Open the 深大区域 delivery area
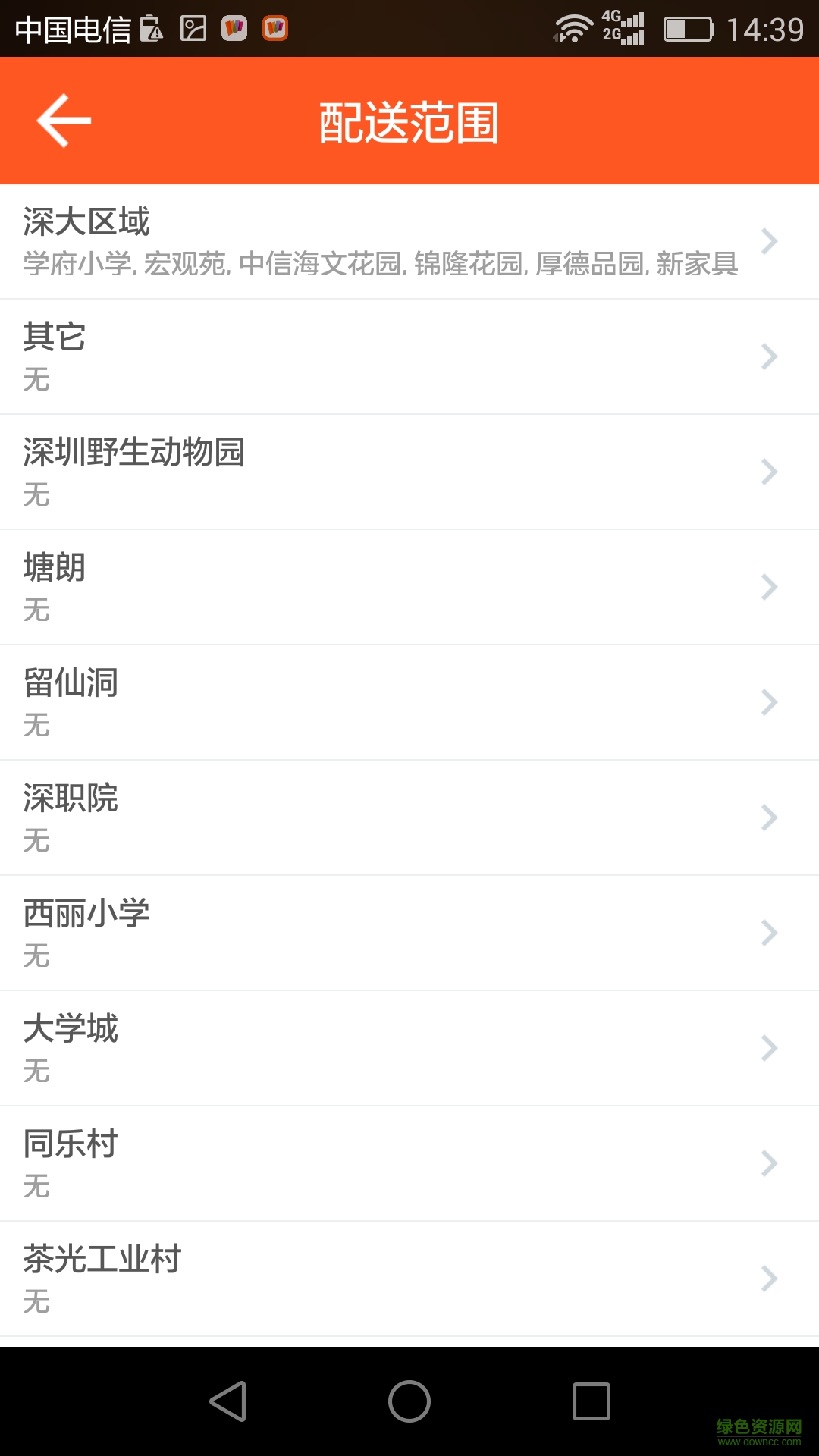This screenshot has width=819, height=1456. pyautogui.click(x=409, y=242)
